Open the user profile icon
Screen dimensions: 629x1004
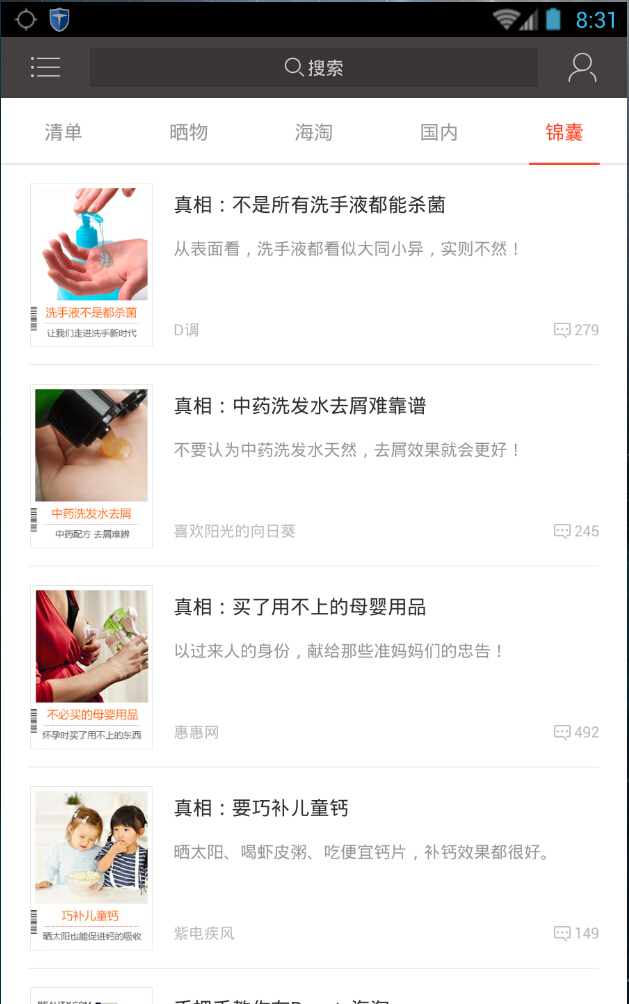click(581, 67)
